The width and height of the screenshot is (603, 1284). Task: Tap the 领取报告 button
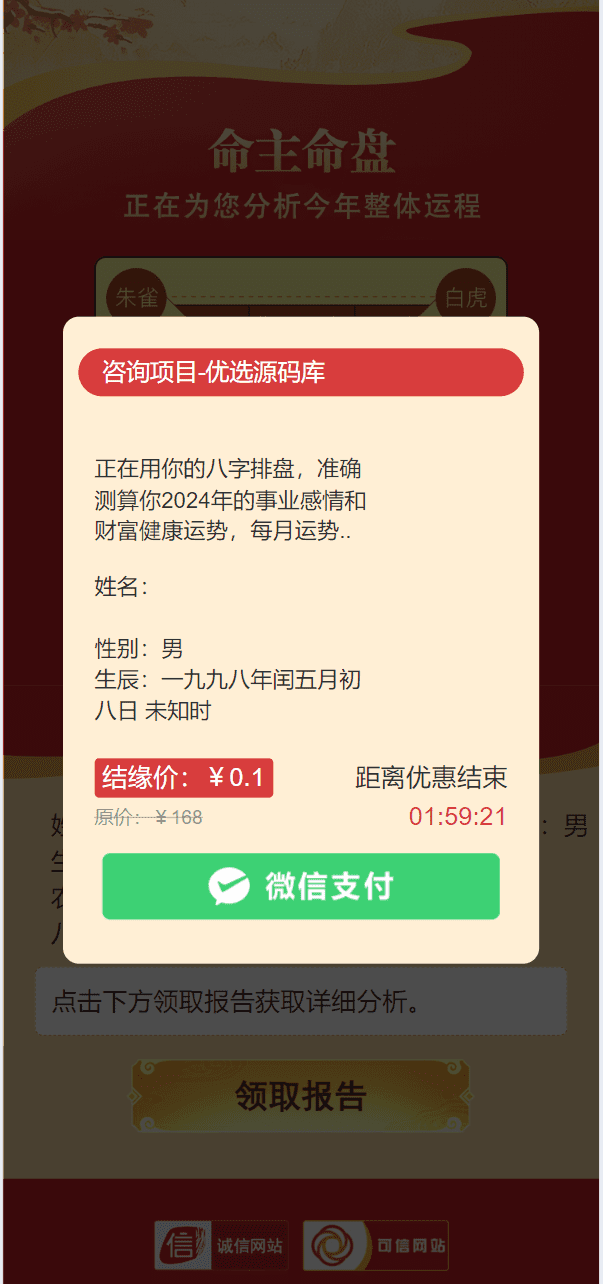300,1096
